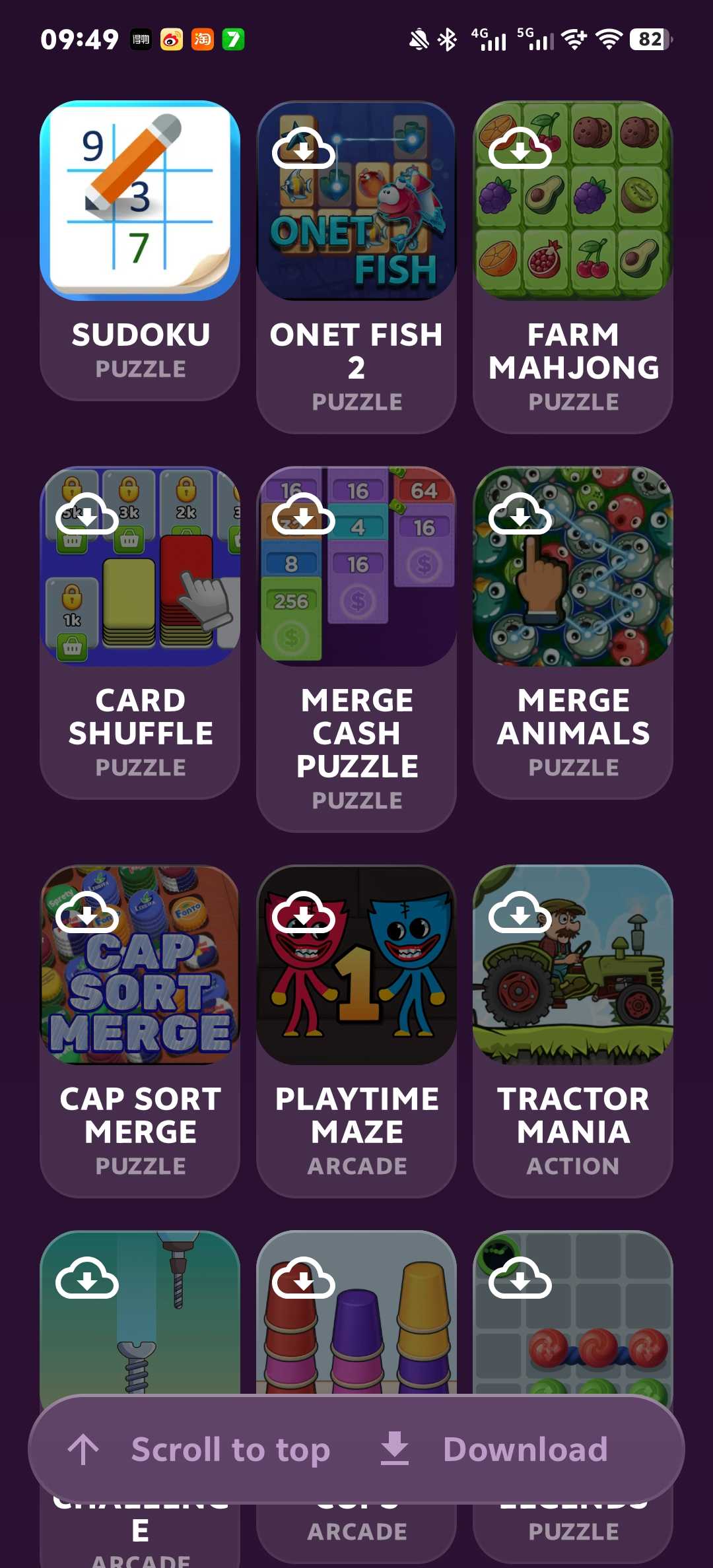
Task: Tap the Download button
Action: point(495,1450)
